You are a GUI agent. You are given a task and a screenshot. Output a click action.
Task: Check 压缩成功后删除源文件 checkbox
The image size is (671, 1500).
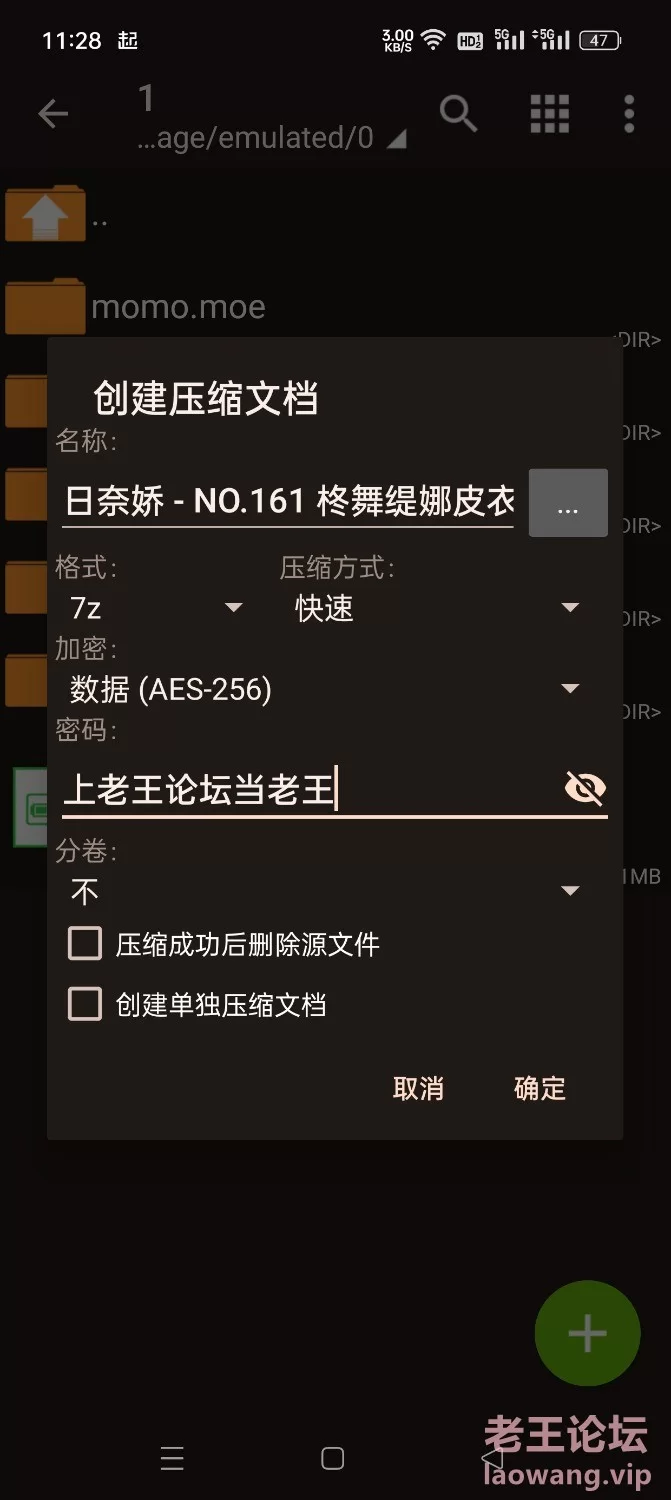pyautogui.click(x=85, y=944)
